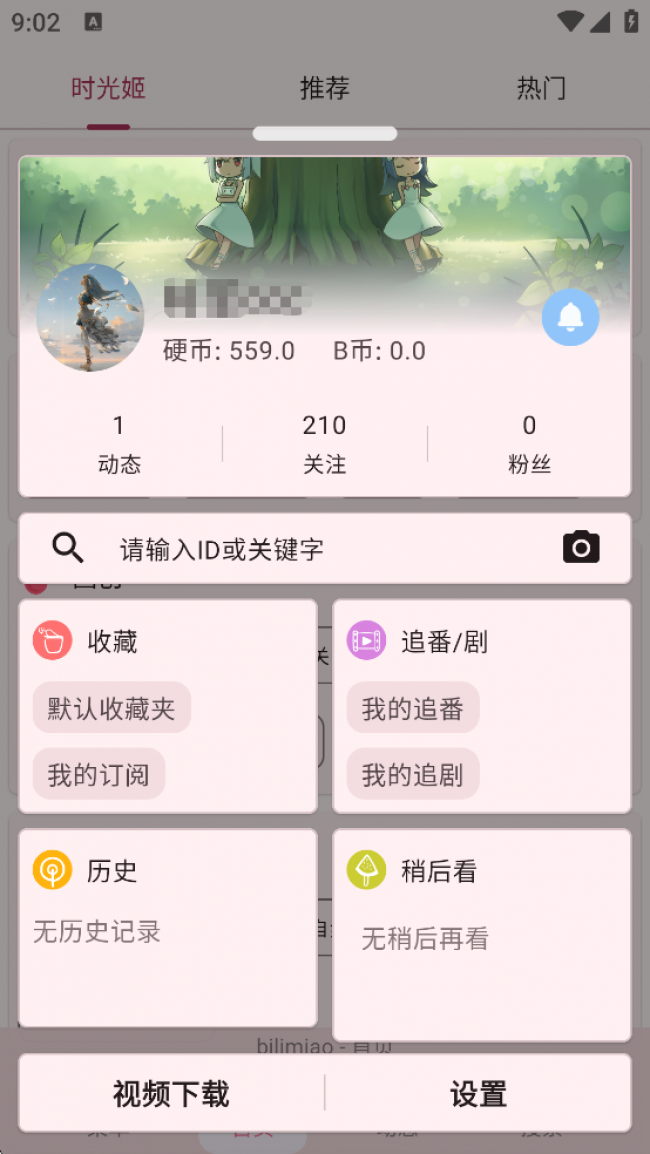This screenshot has height=1154, width=650.
Task: Open 我的追剧 drama list
Action: (x=412, y=774)
